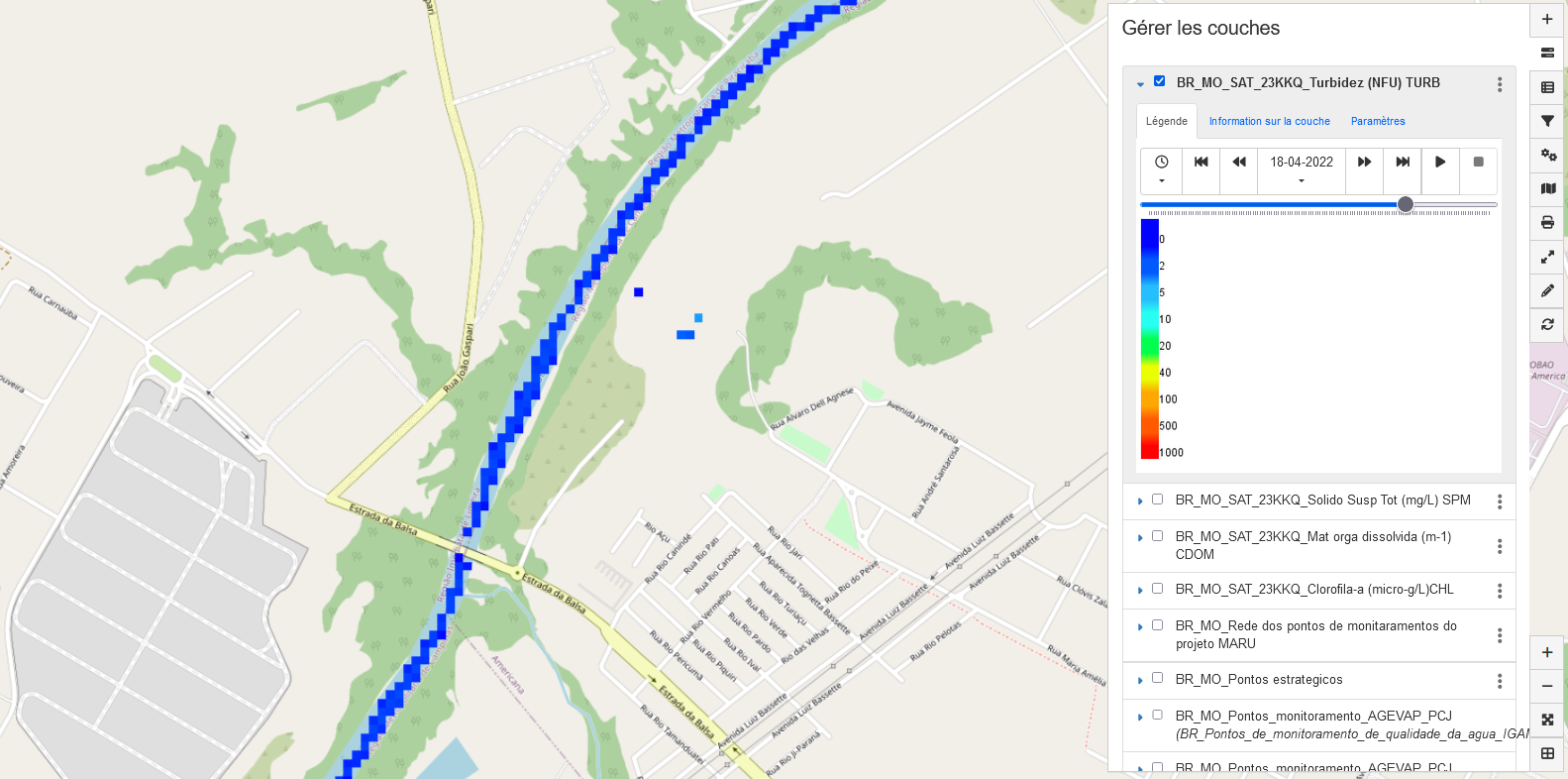The height and width of the screenshot is (779, 1568).
Task: Open the clock time options dropdown
Action: [1162, 170]
